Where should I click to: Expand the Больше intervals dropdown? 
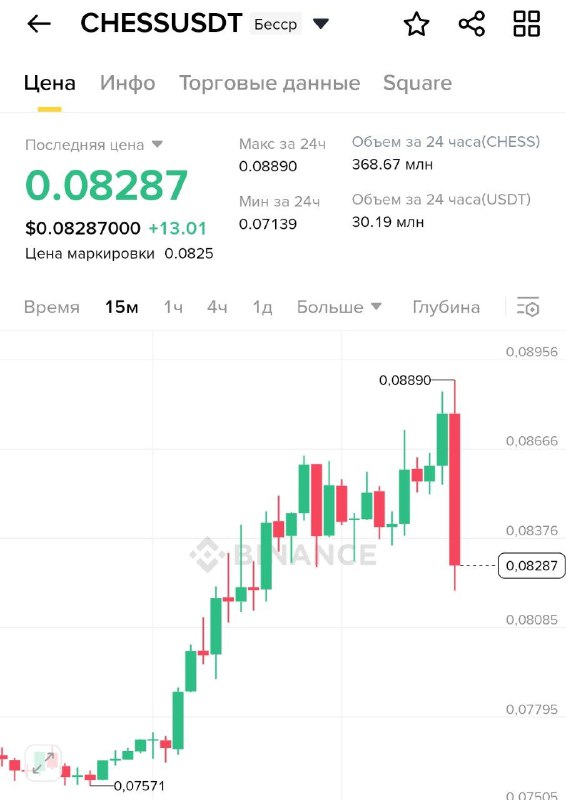pyautogui.click(x=339, y=307)
